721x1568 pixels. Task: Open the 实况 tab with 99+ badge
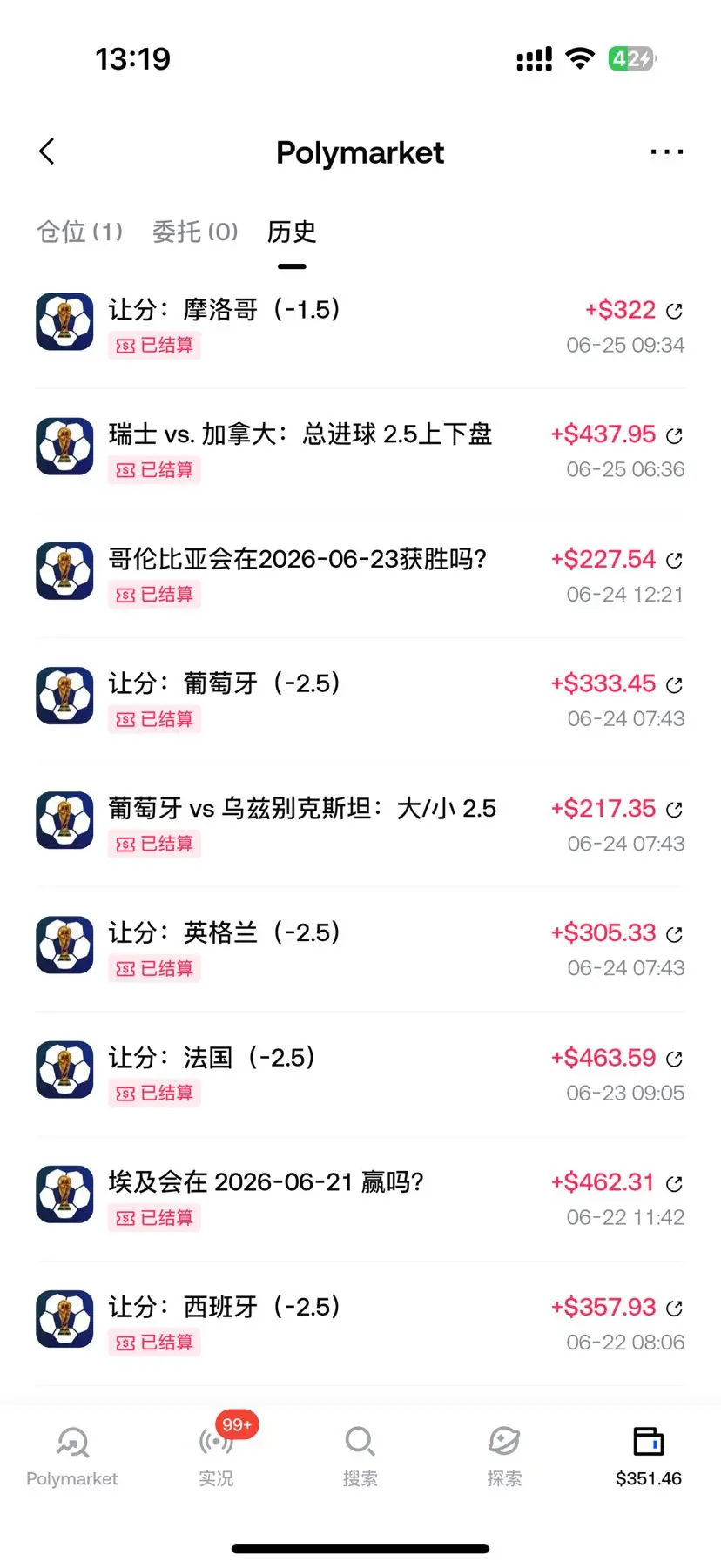click(216, 1457)
